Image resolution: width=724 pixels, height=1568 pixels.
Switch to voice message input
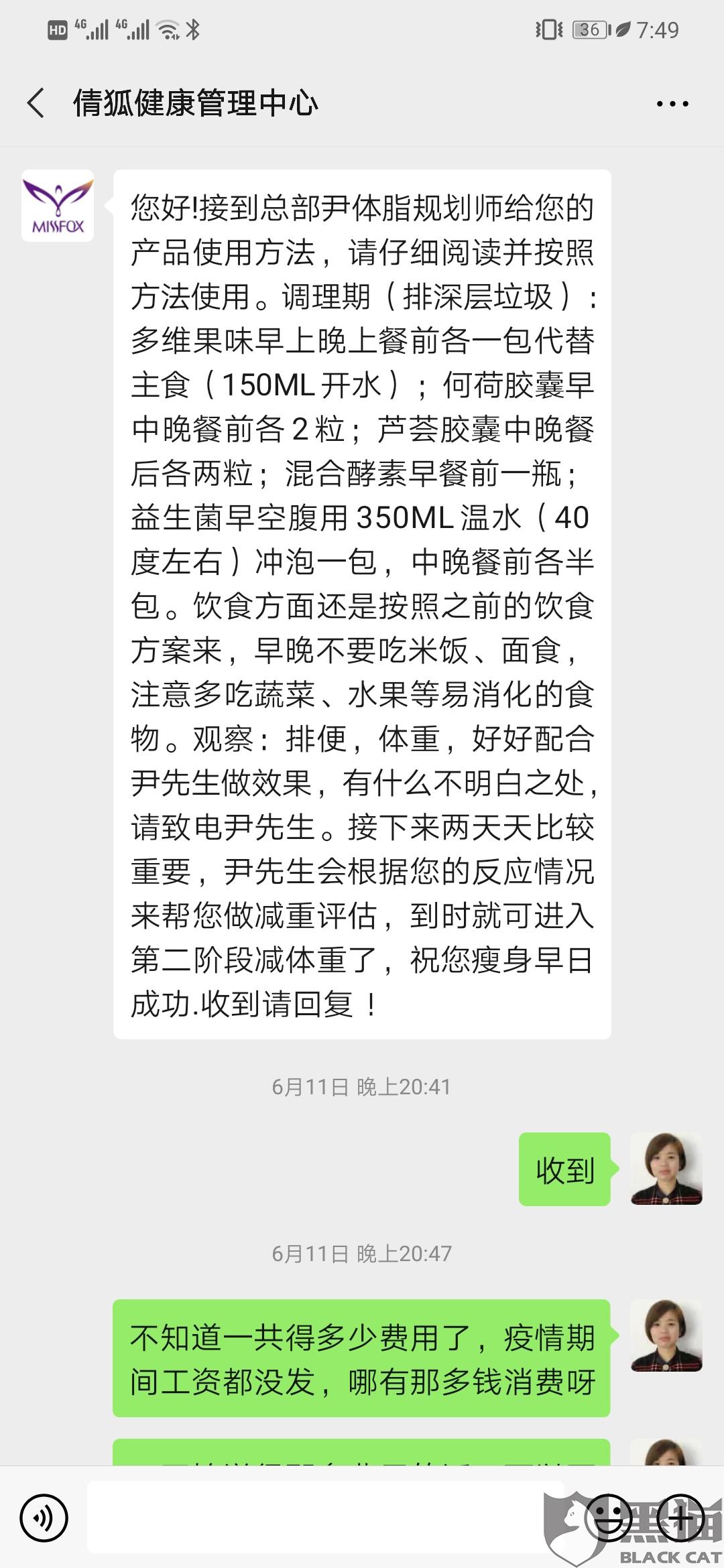[44, 1518]
